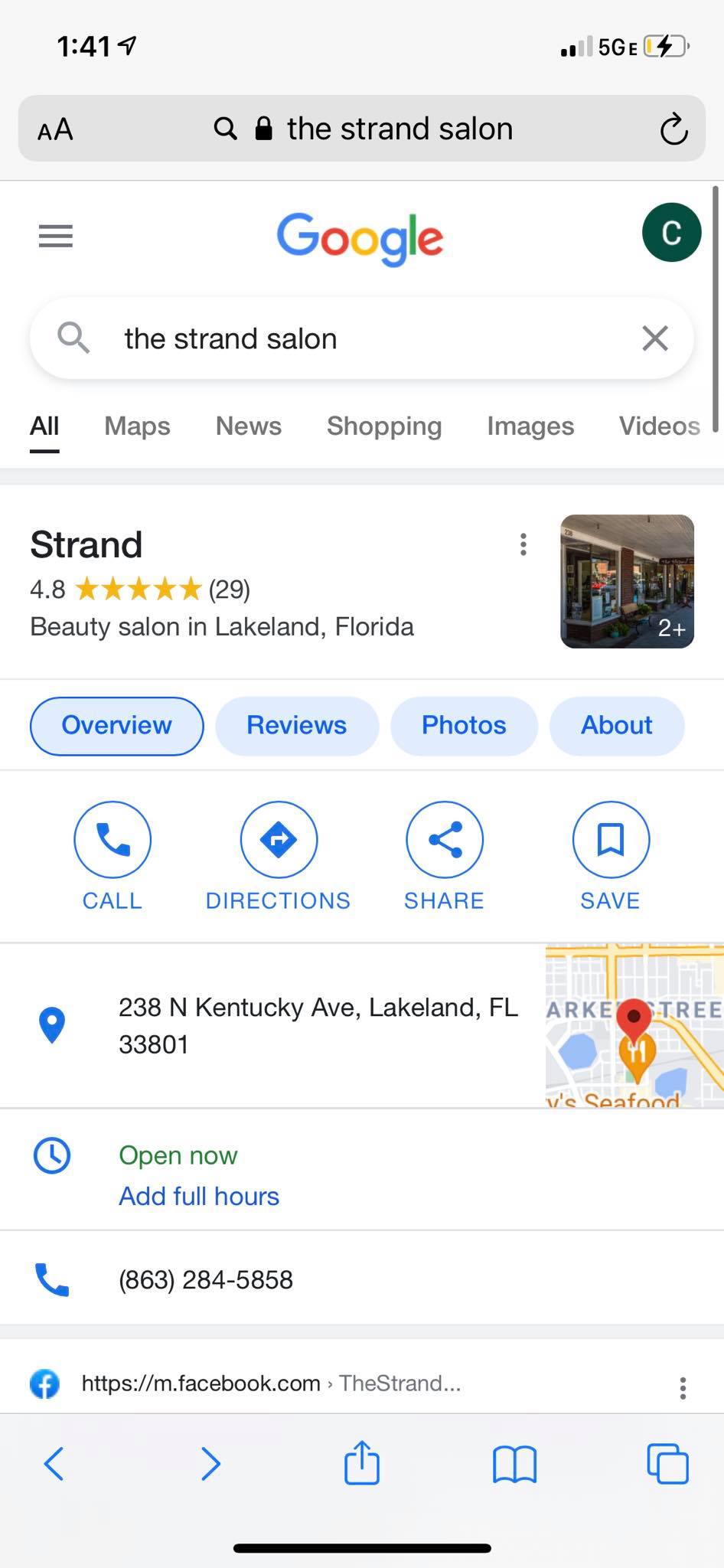Select the About chip
This screenshot has height=1568, width=724.
[616, 725]
